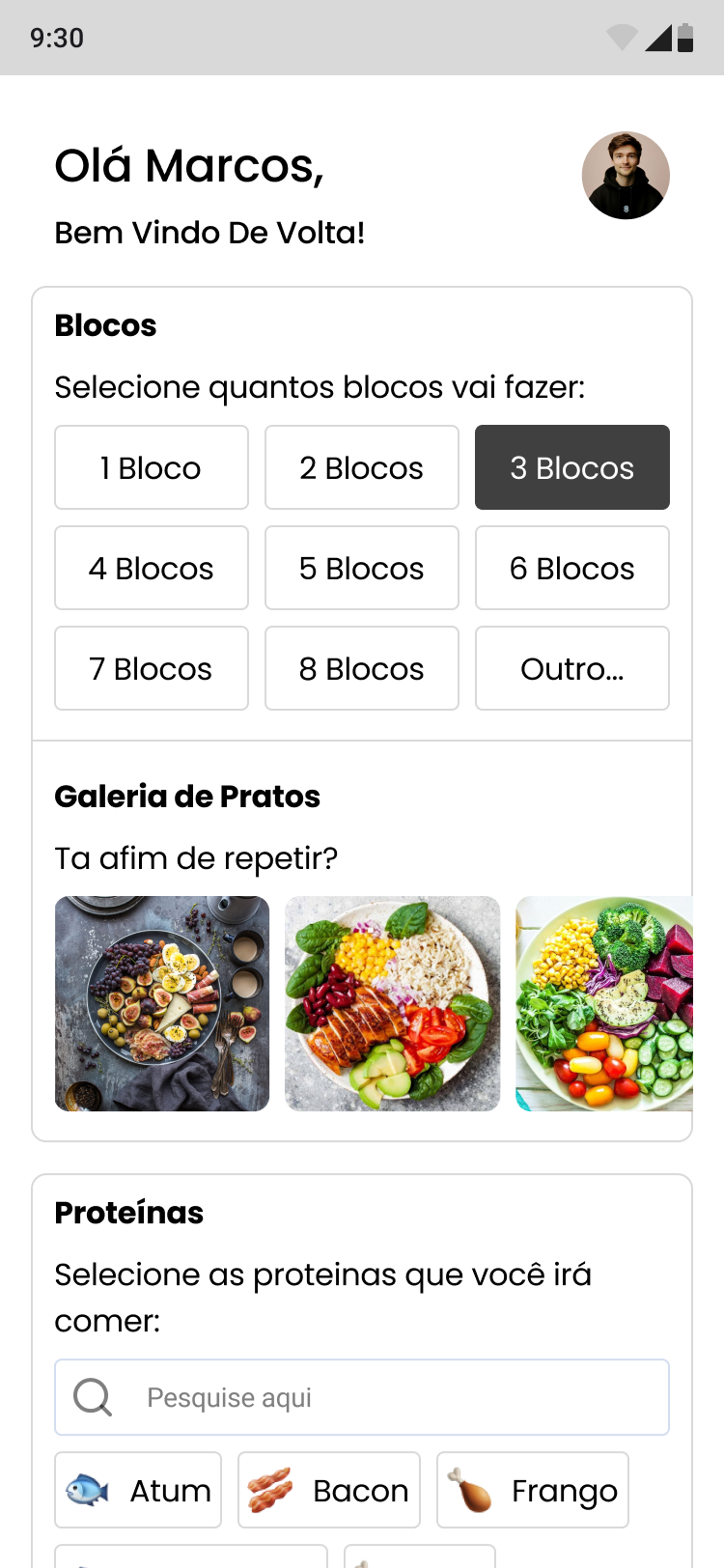Choose the 6 Blocos option

click(x=572, y=568)
